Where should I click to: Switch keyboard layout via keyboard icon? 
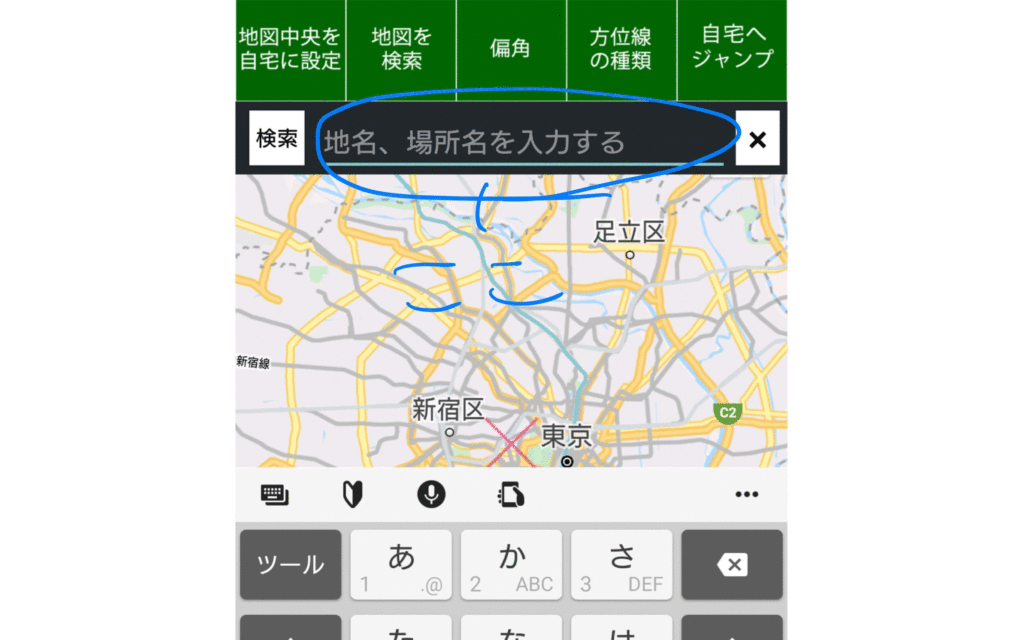(x=274, y=494)
